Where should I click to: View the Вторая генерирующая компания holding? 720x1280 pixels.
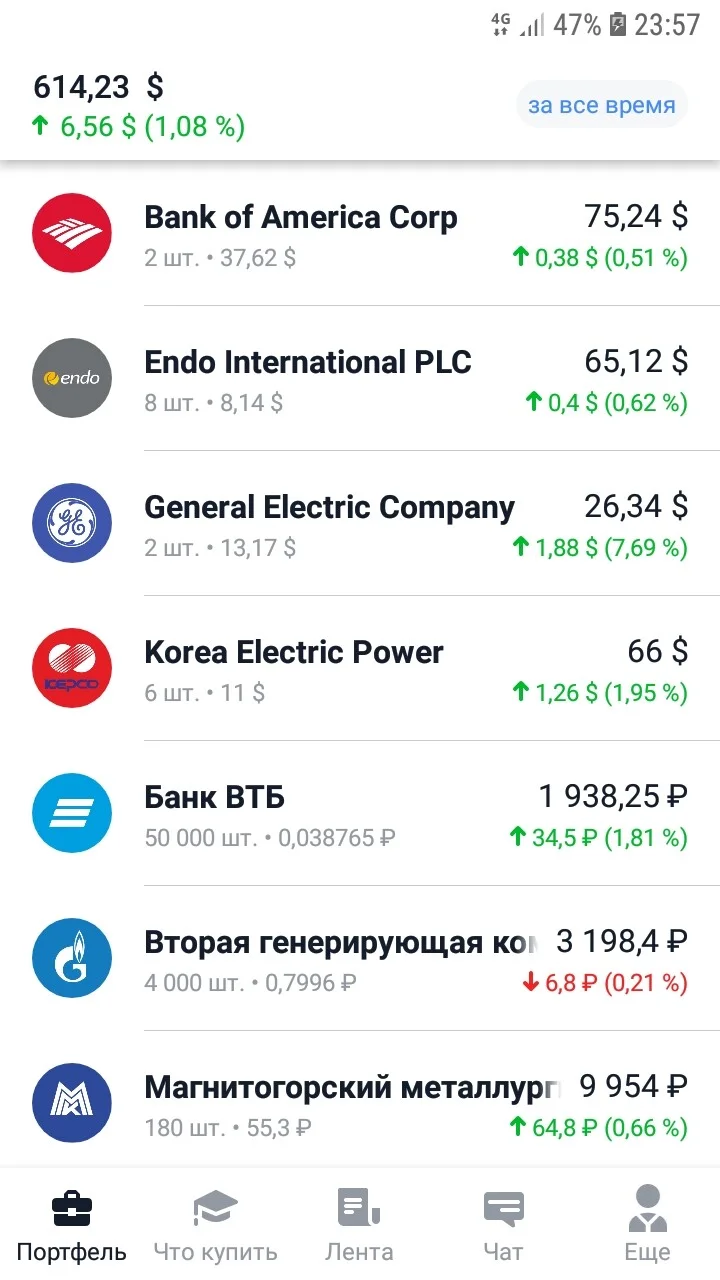(x=360, y=959)
